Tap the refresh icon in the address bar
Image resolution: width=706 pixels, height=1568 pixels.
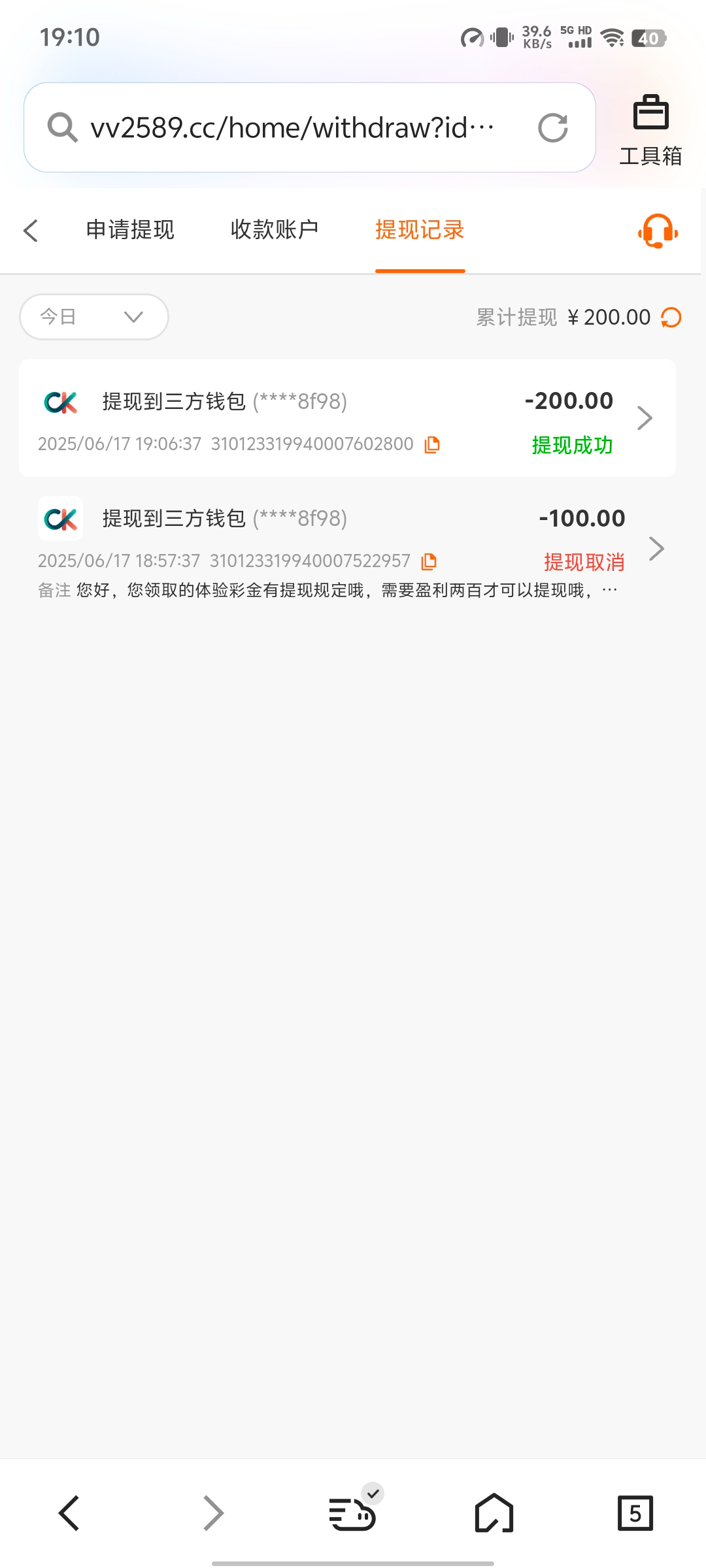pyautogui.click(x=554, y=127)
